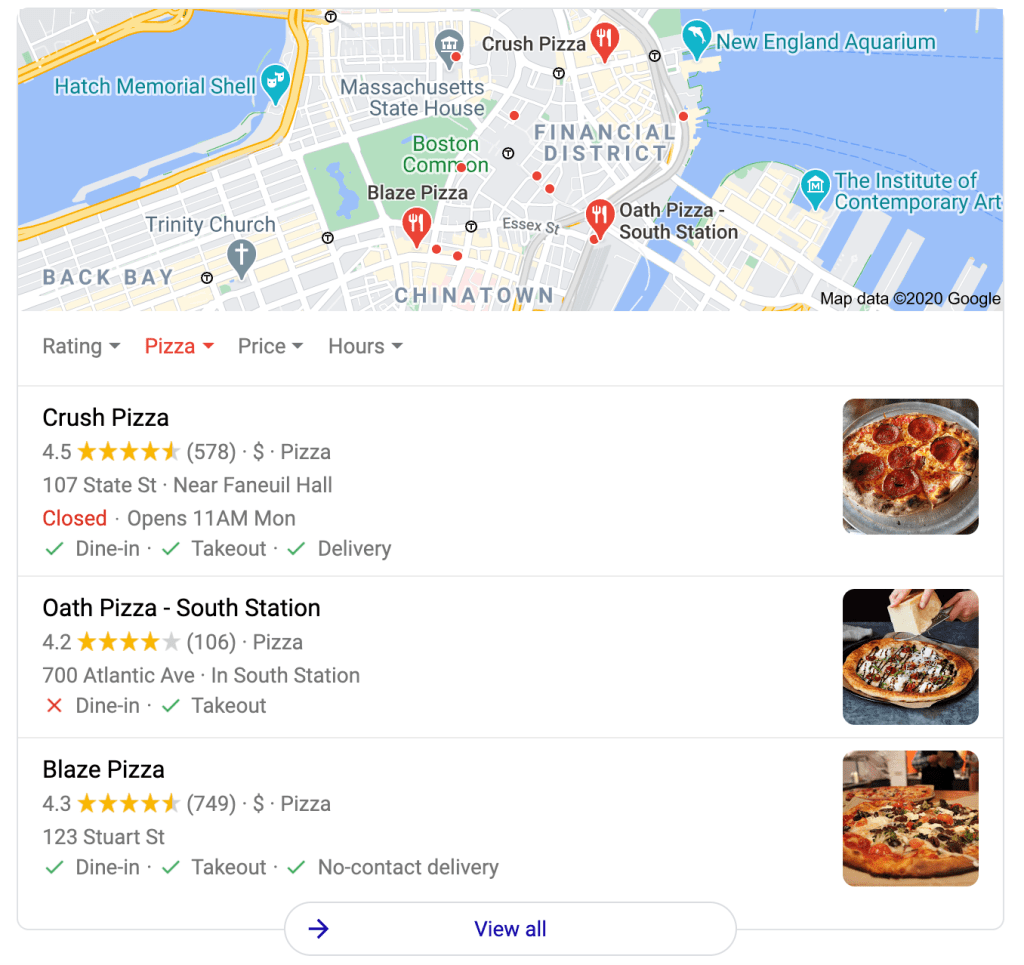The width and height of the screenshot is (1024, 965).
Task: View the Crush Pizza photo thumbnail
Action: [x=910, y=466]
